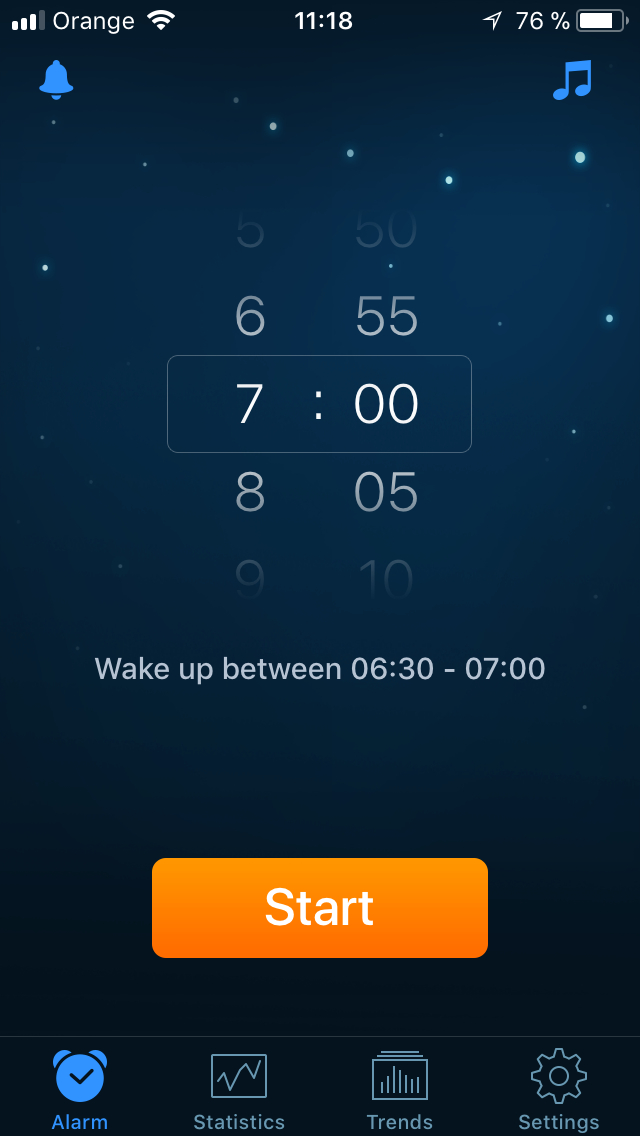Select hour 6 in the time picker
640x1136 pixels.
(x=250, y=317)
